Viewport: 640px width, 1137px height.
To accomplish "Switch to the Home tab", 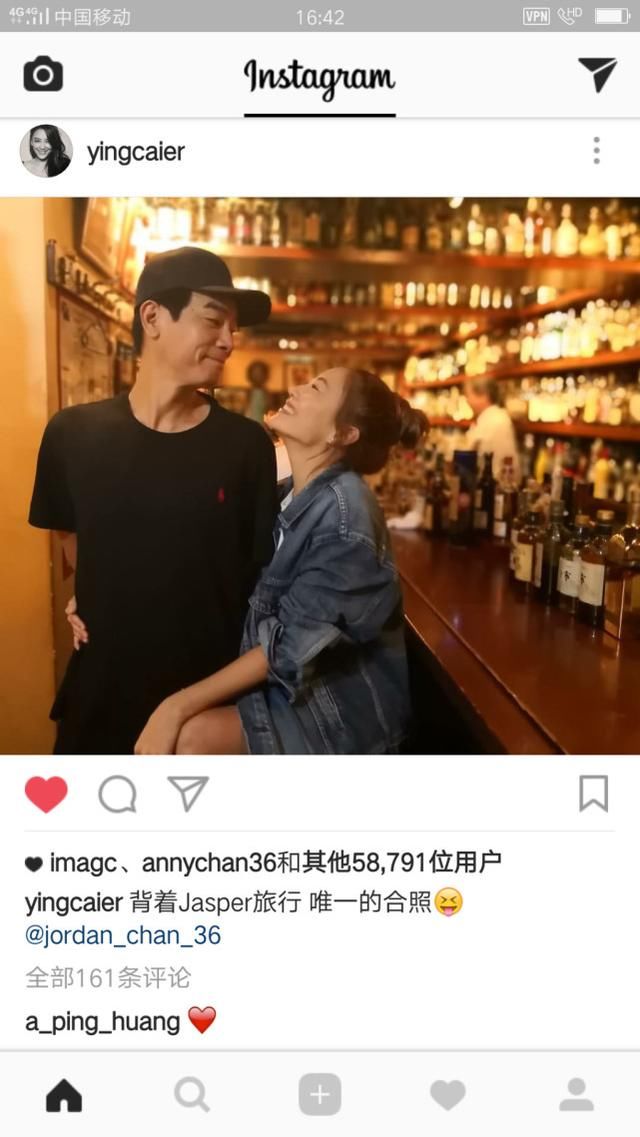I will [x=64, y=1096].
